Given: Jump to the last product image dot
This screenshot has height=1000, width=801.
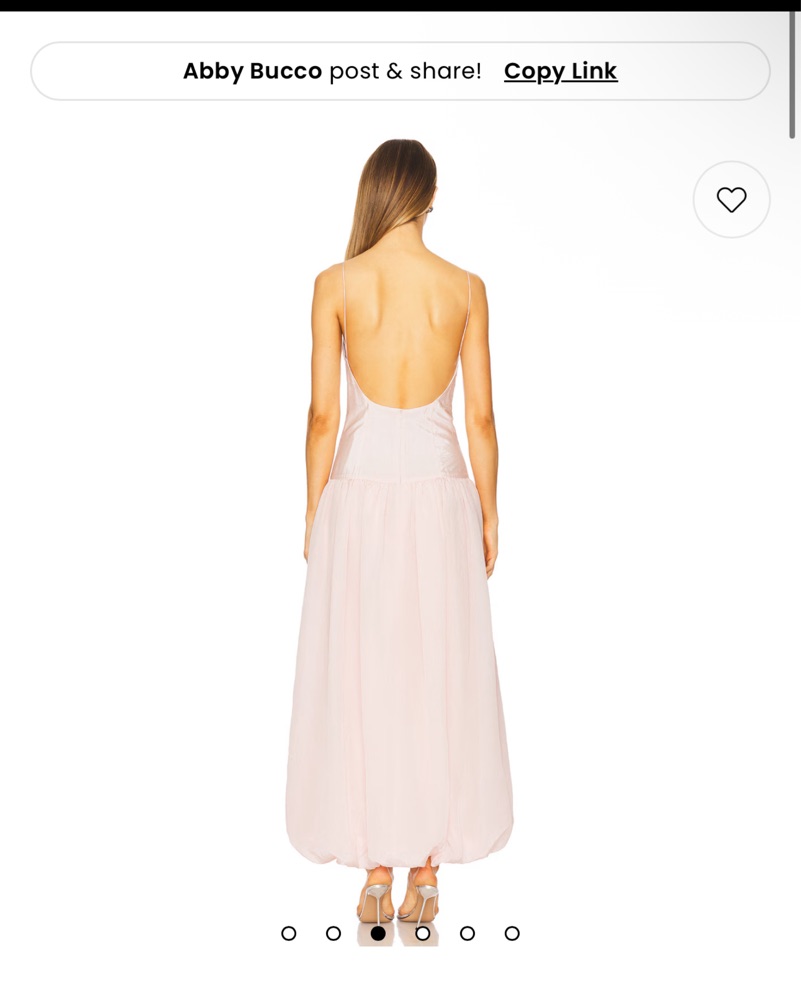Looking at the screenshot, I should tap(512, 933).
